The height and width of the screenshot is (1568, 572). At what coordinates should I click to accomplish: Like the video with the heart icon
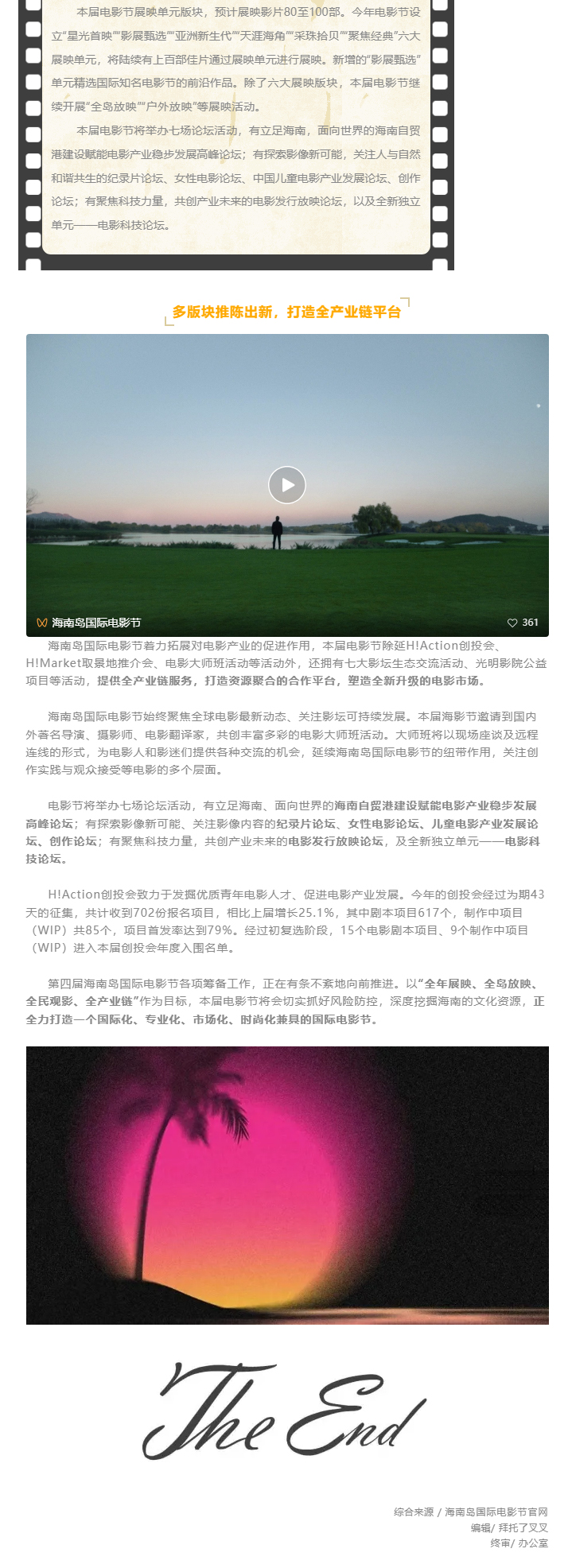click(513, 623)
